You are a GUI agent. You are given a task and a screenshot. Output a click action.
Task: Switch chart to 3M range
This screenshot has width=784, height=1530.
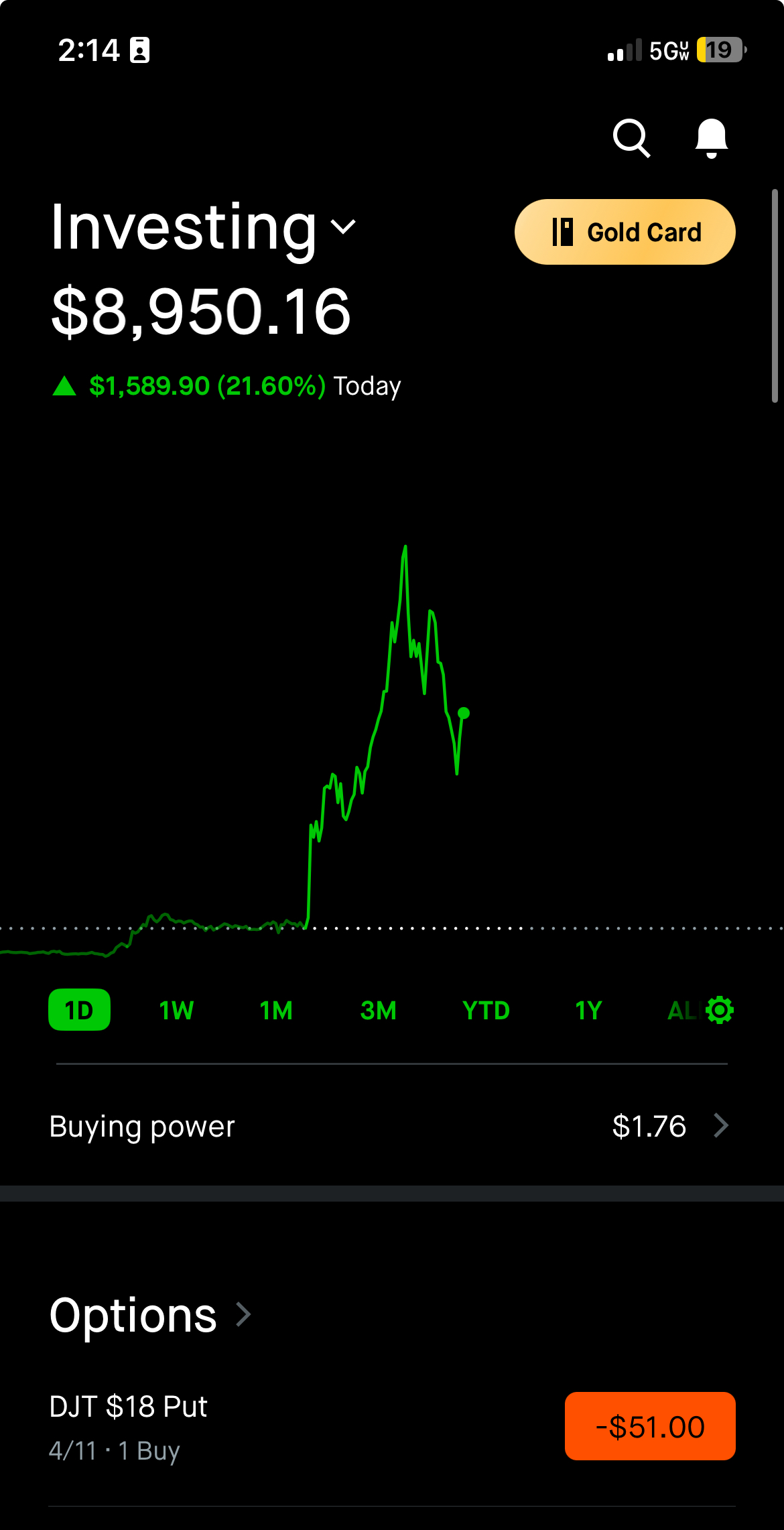(379, 1010)
